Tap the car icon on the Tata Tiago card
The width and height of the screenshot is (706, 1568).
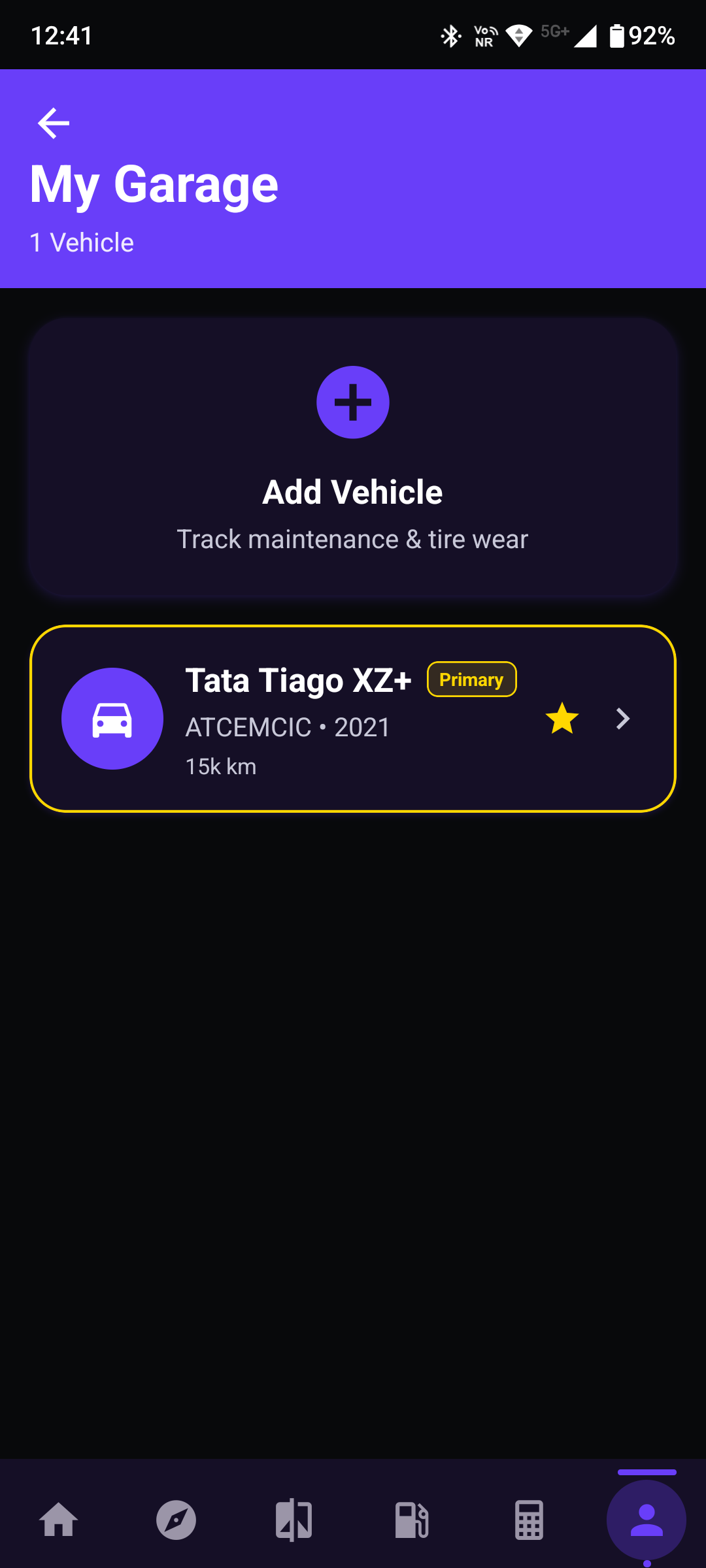[x=112, y=719]
